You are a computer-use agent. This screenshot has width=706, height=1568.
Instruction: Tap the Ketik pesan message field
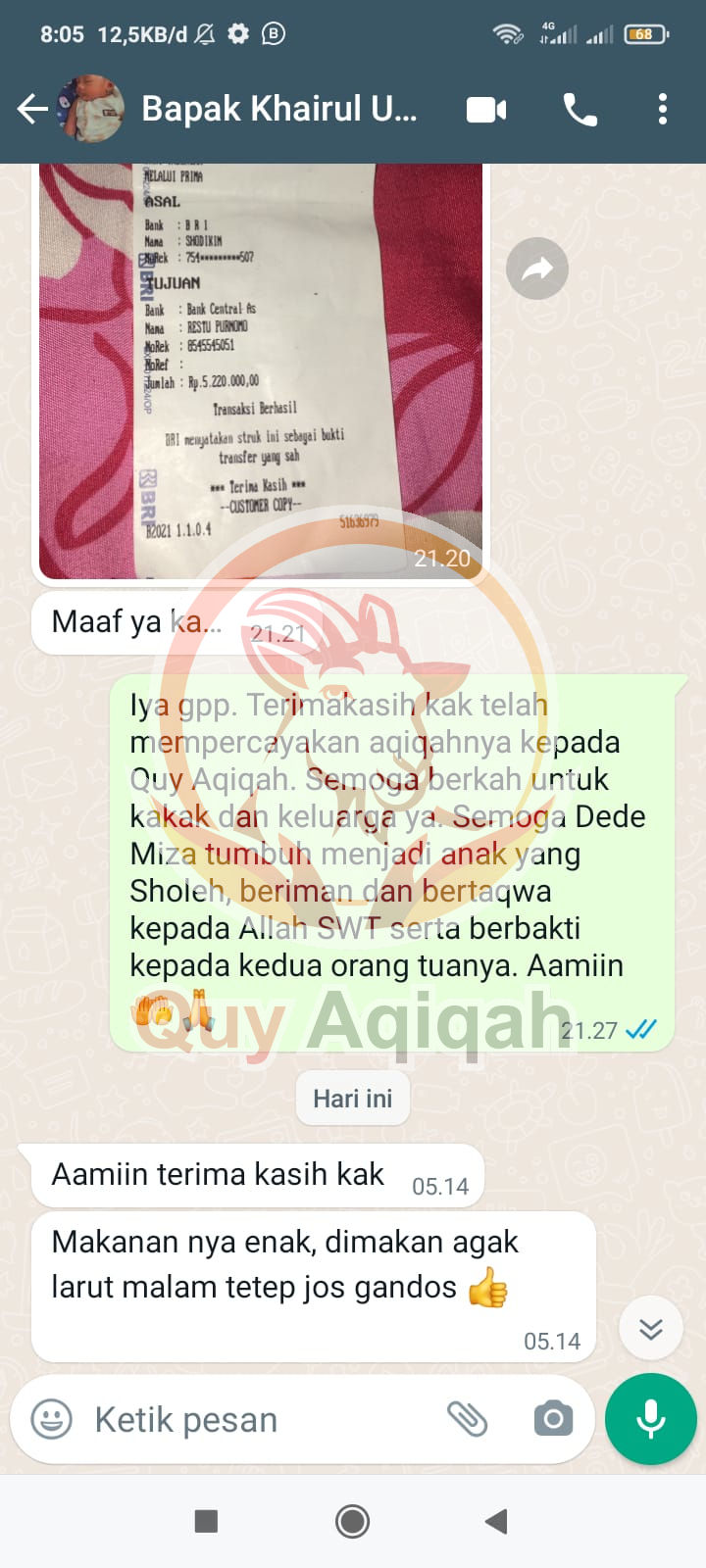(x=255, y=1419)
